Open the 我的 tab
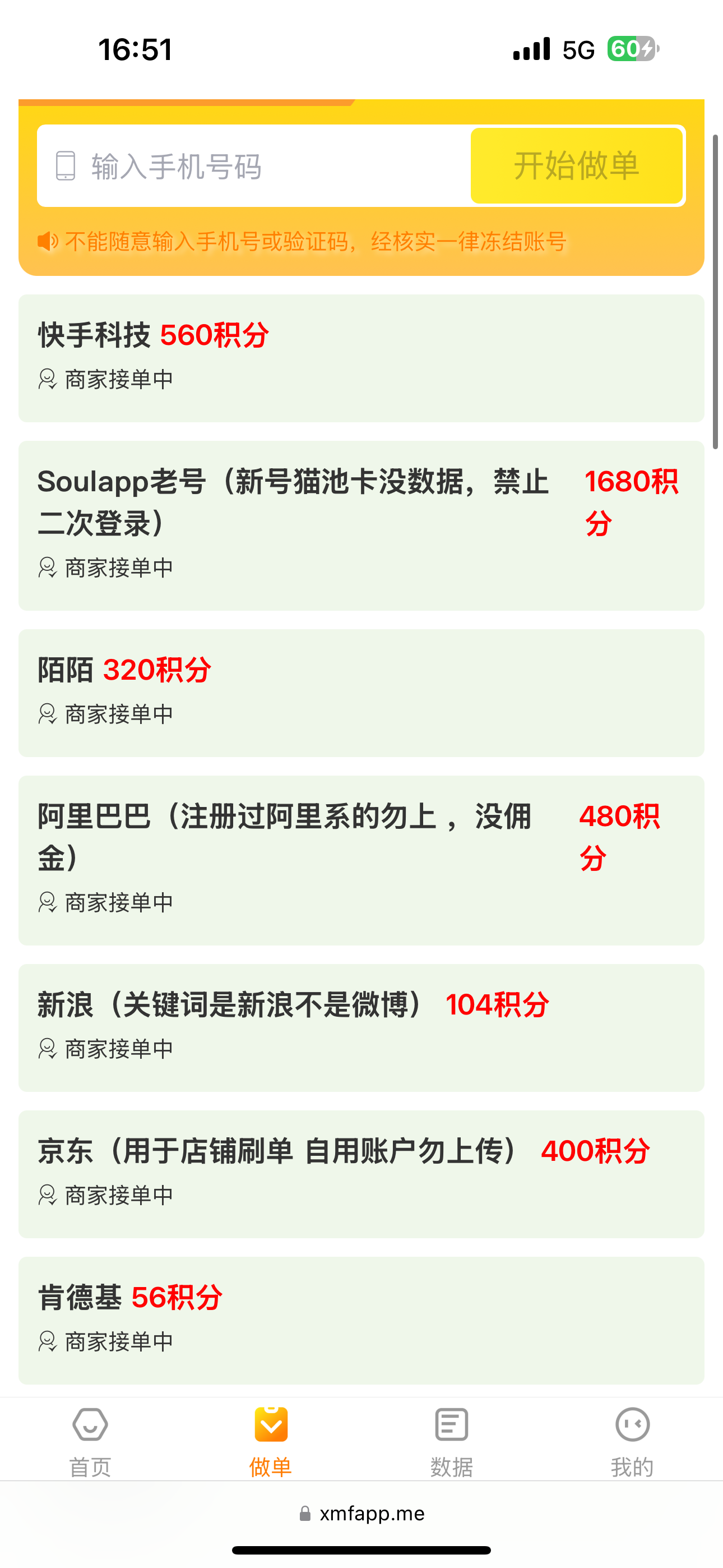 coord(632,1441)
